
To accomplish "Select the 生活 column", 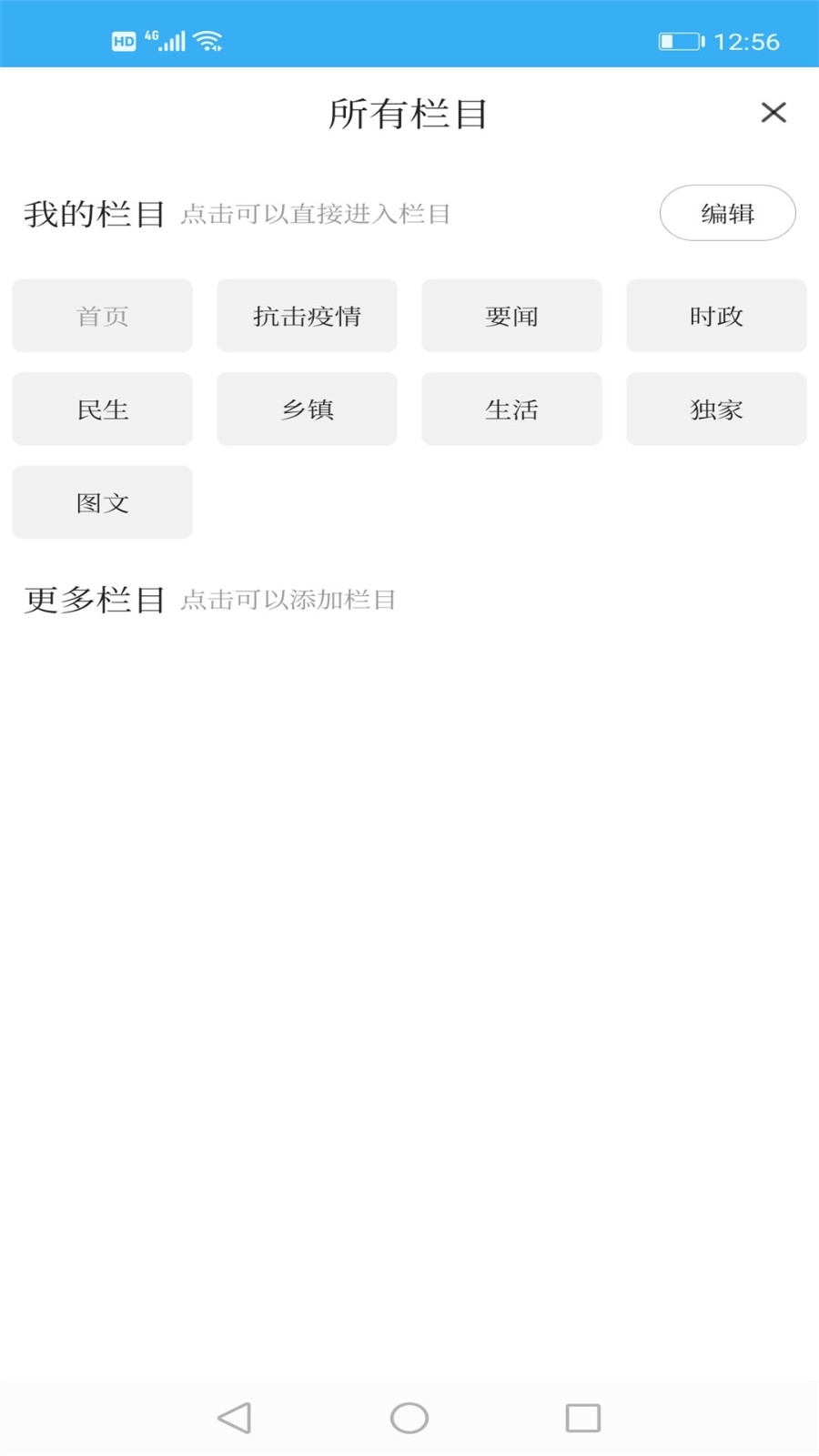I will (511, 409).
